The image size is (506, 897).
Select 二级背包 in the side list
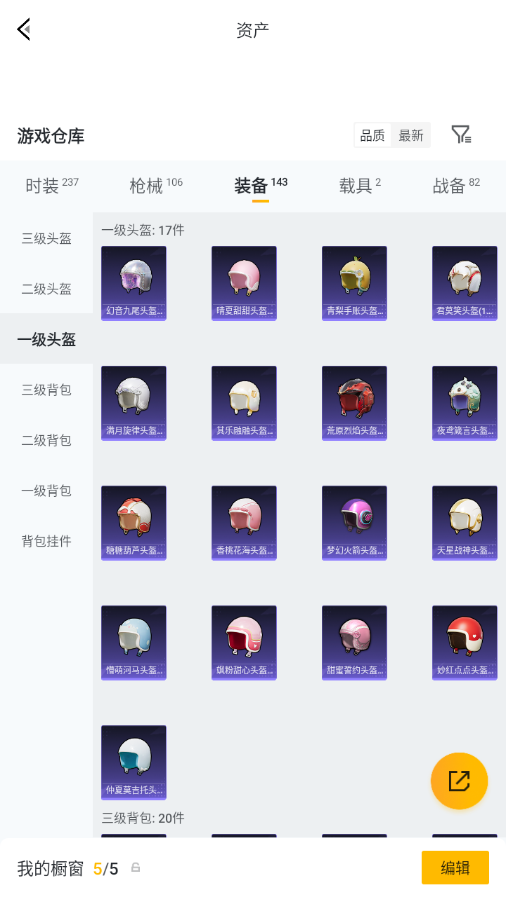[46, 440]
